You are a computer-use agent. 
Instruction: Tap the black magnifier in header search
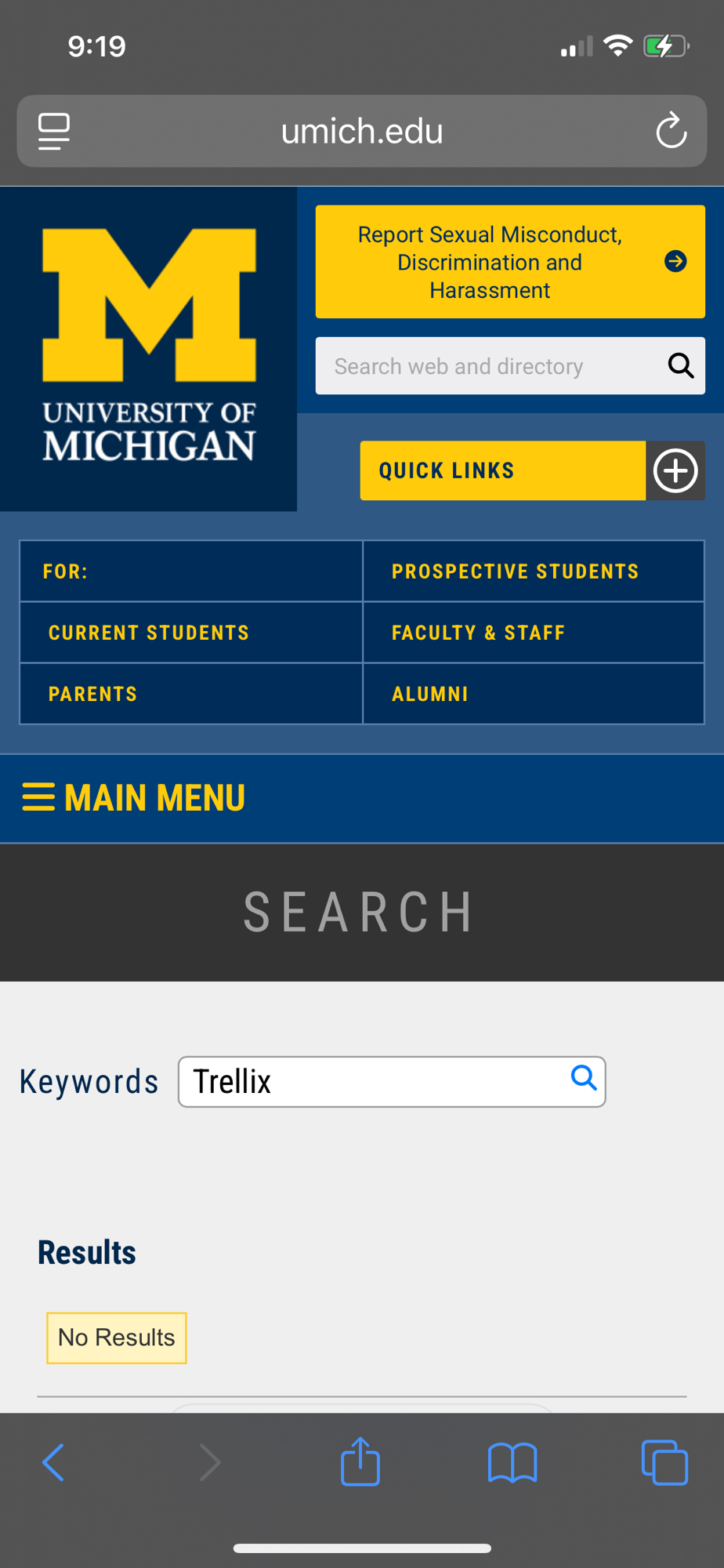[x=680, y=365]
